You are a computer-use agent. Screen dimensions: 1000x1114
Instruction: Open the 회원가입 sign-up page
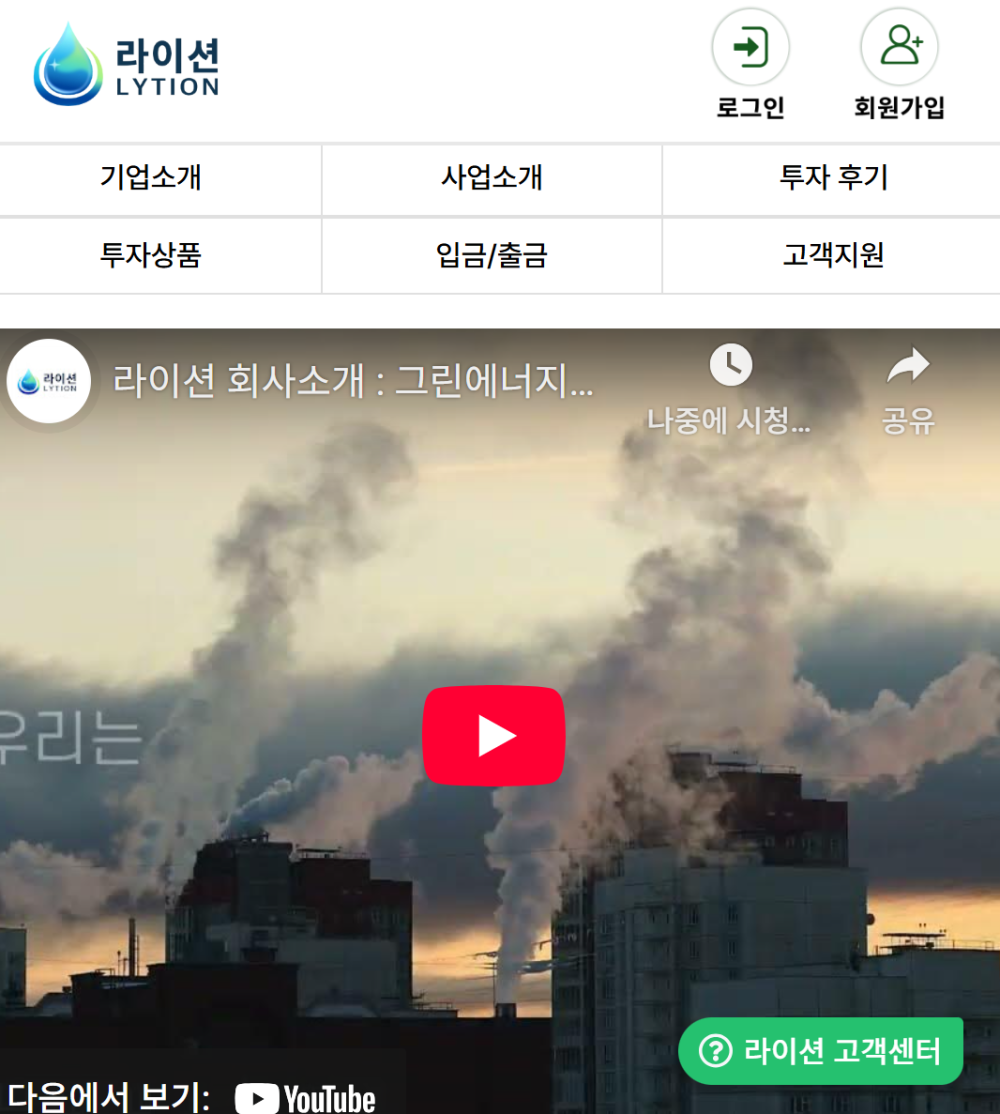pos(899,48)
